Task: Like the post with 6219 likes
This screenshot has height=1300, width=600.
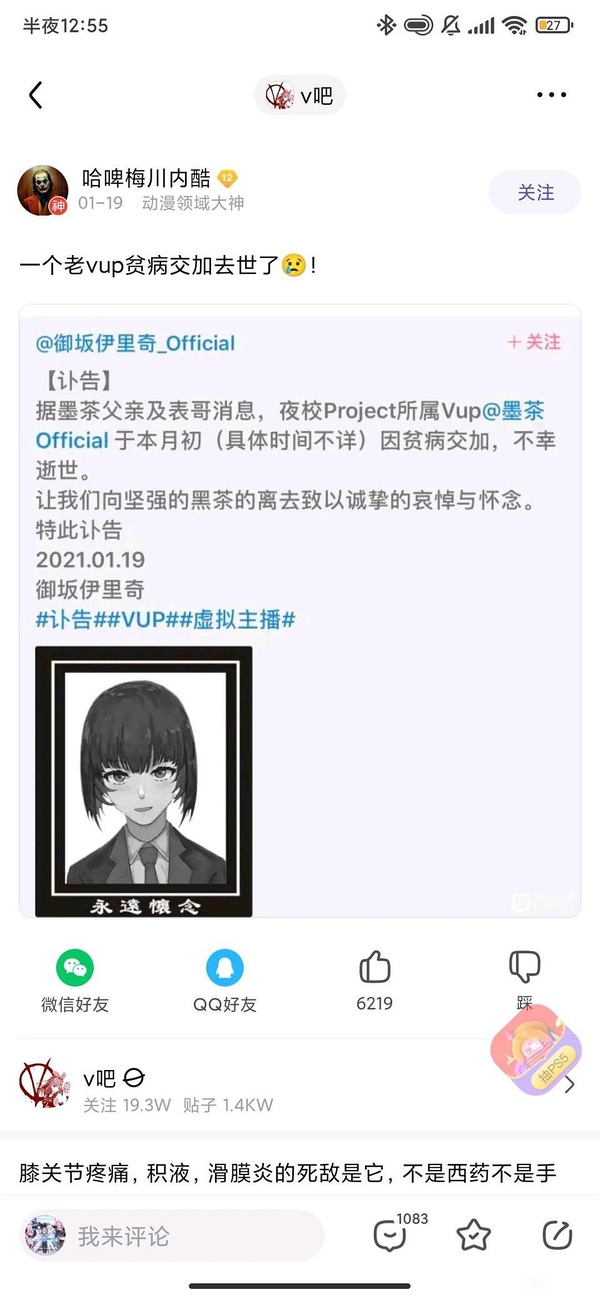Action: coord(374,980)
